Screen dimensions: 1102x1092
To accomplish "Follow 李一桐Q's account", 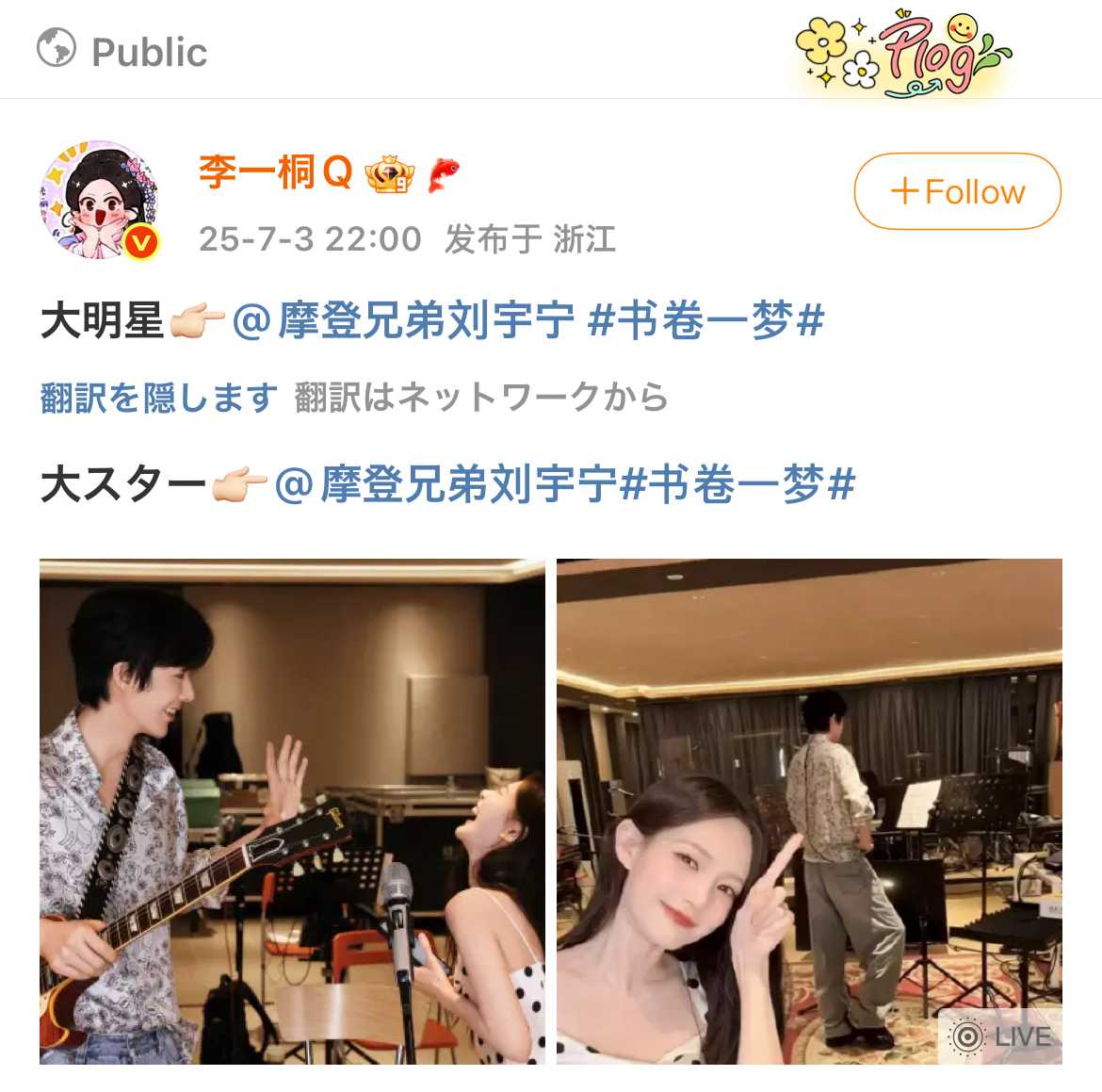I will click(x=957, y=191).
